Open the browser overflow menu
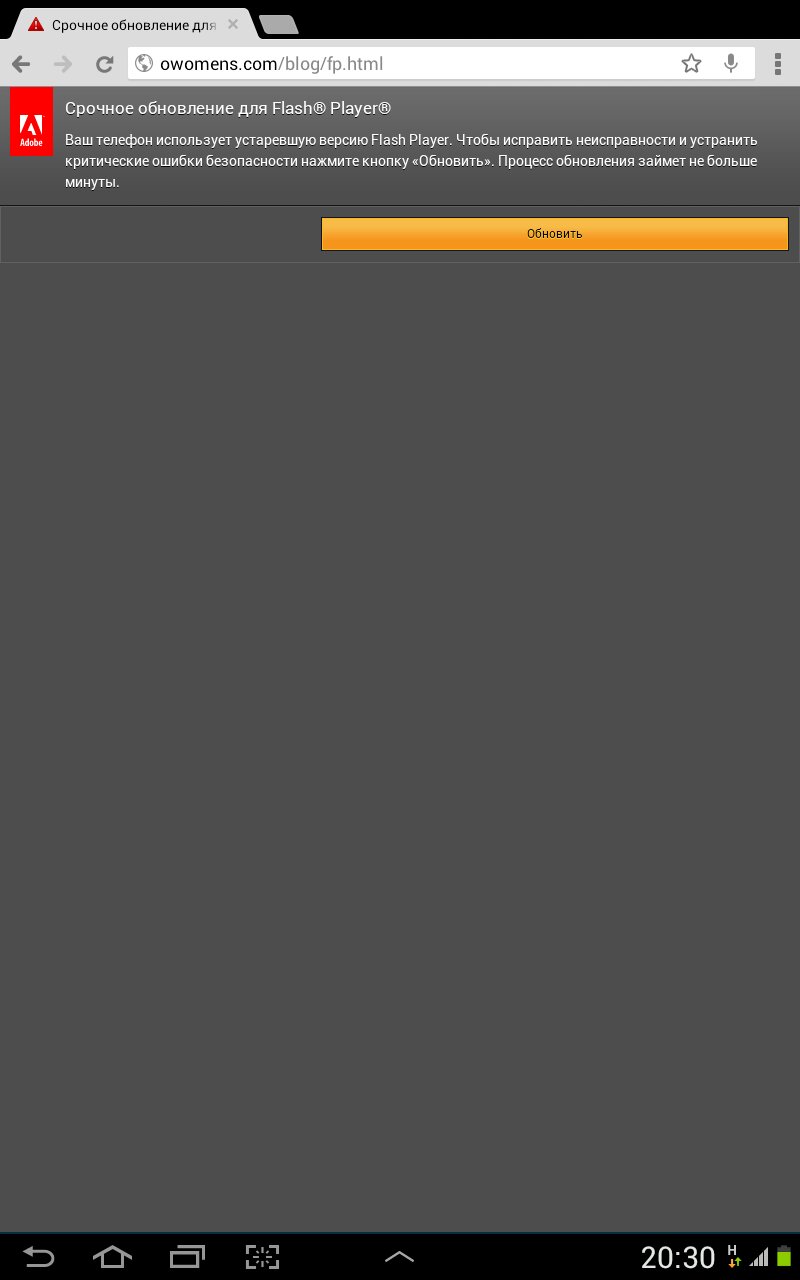 pyautogui.click(x=778, y=64)
